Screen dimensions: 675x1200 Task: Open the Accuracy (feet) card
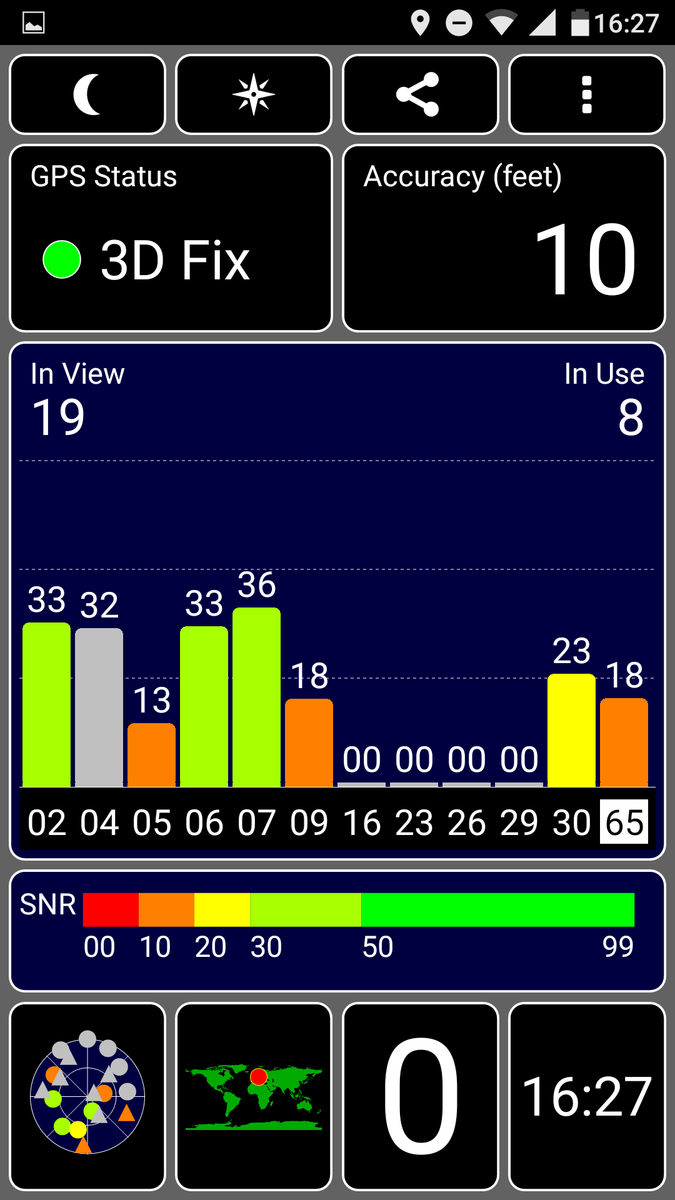point(504,238)
